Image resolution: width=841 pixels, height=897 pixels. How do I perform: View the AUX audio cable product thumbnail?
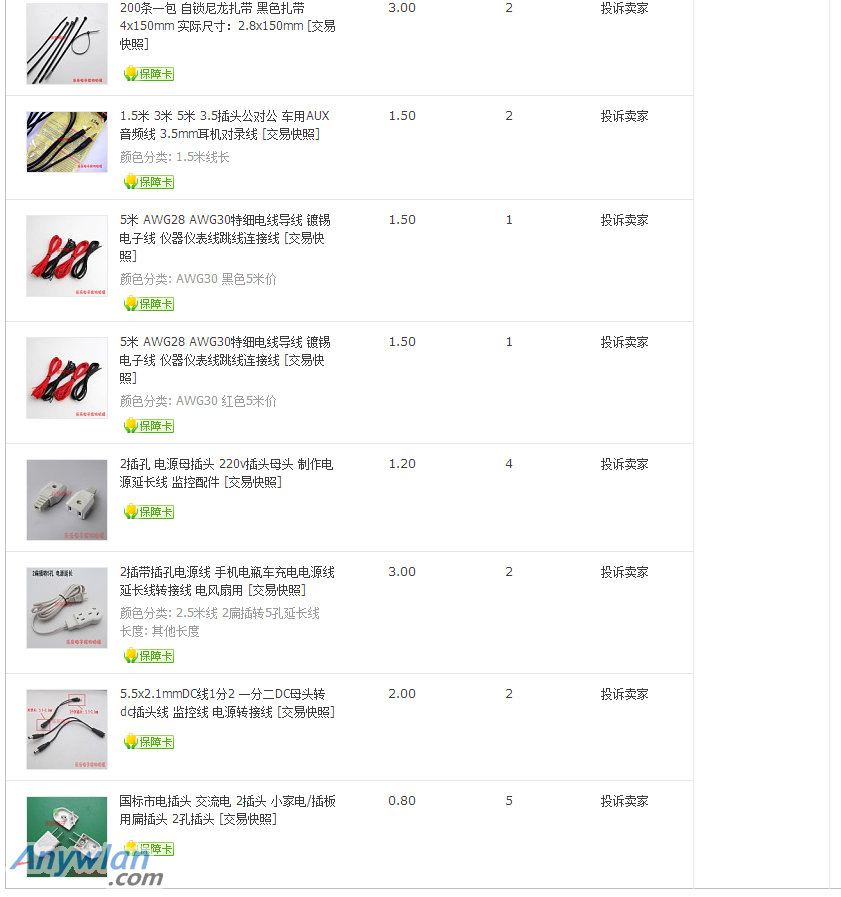pyautogui.click(x=66, y=142)
